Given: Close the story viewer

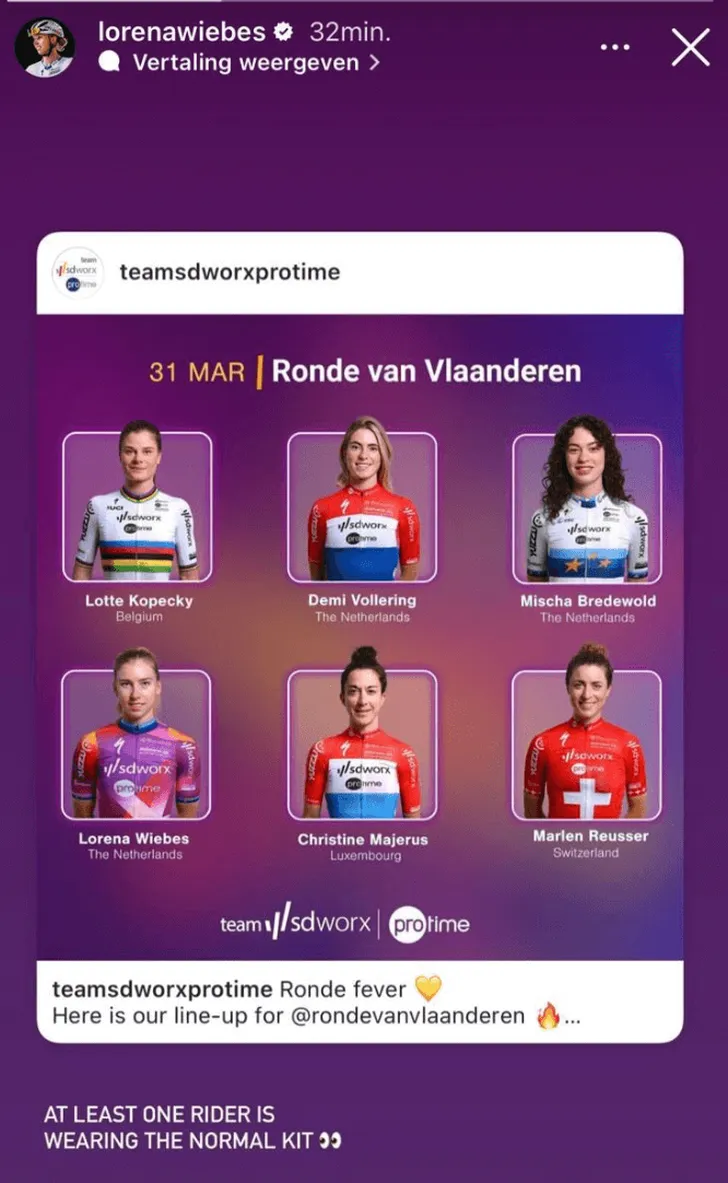Looking at the screenshot, I should click(690, 47).
